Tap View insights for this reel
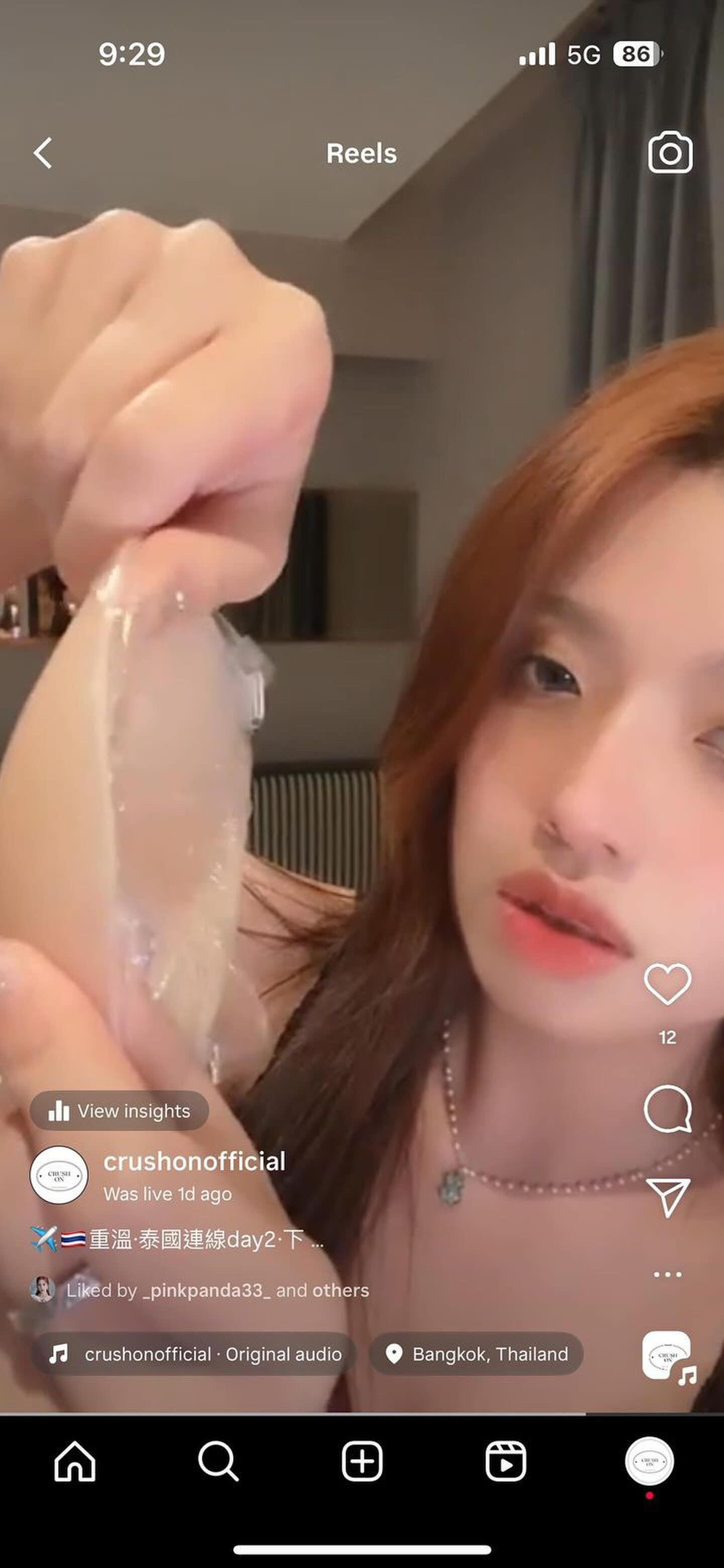The image size is (724, 1568). (x=119, y=1111)
